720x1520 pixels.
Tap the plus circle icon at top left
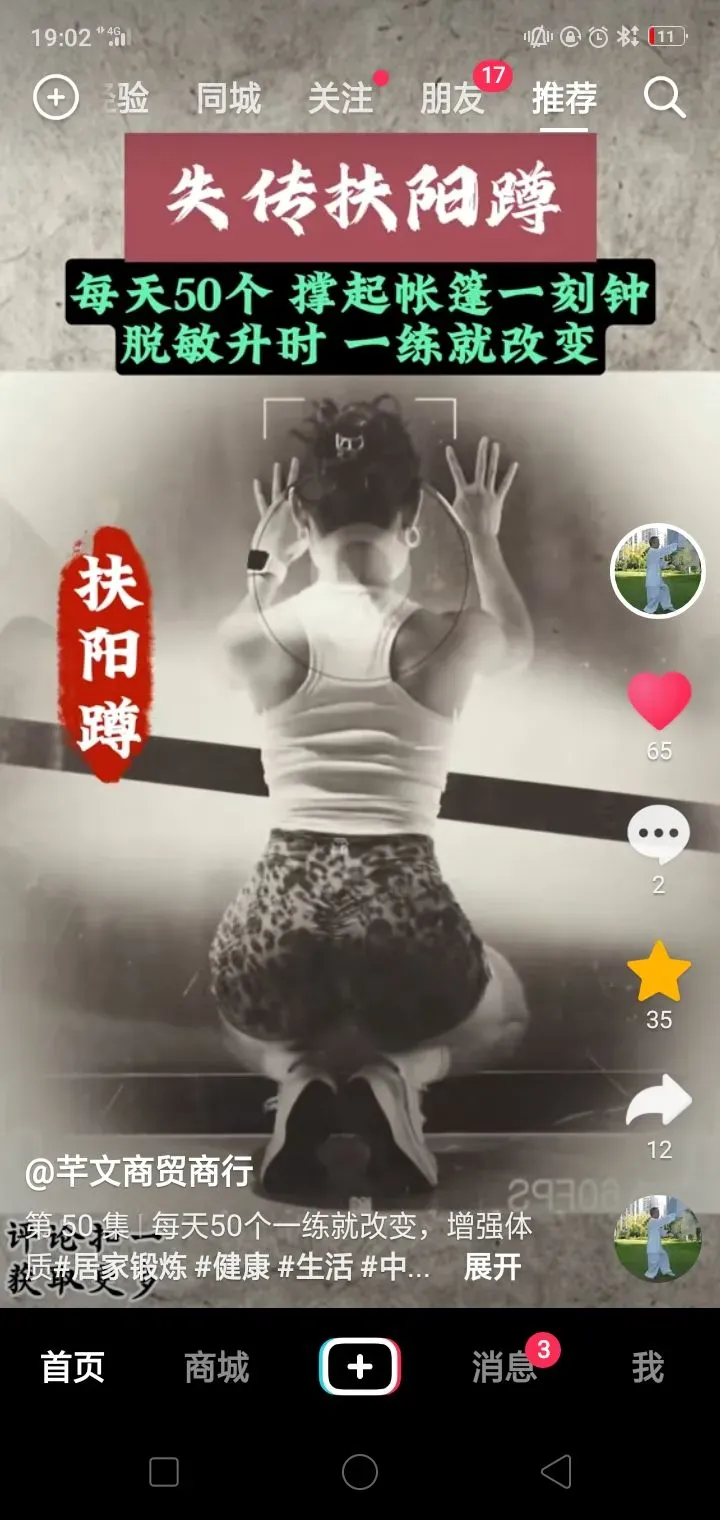[56, 98]
